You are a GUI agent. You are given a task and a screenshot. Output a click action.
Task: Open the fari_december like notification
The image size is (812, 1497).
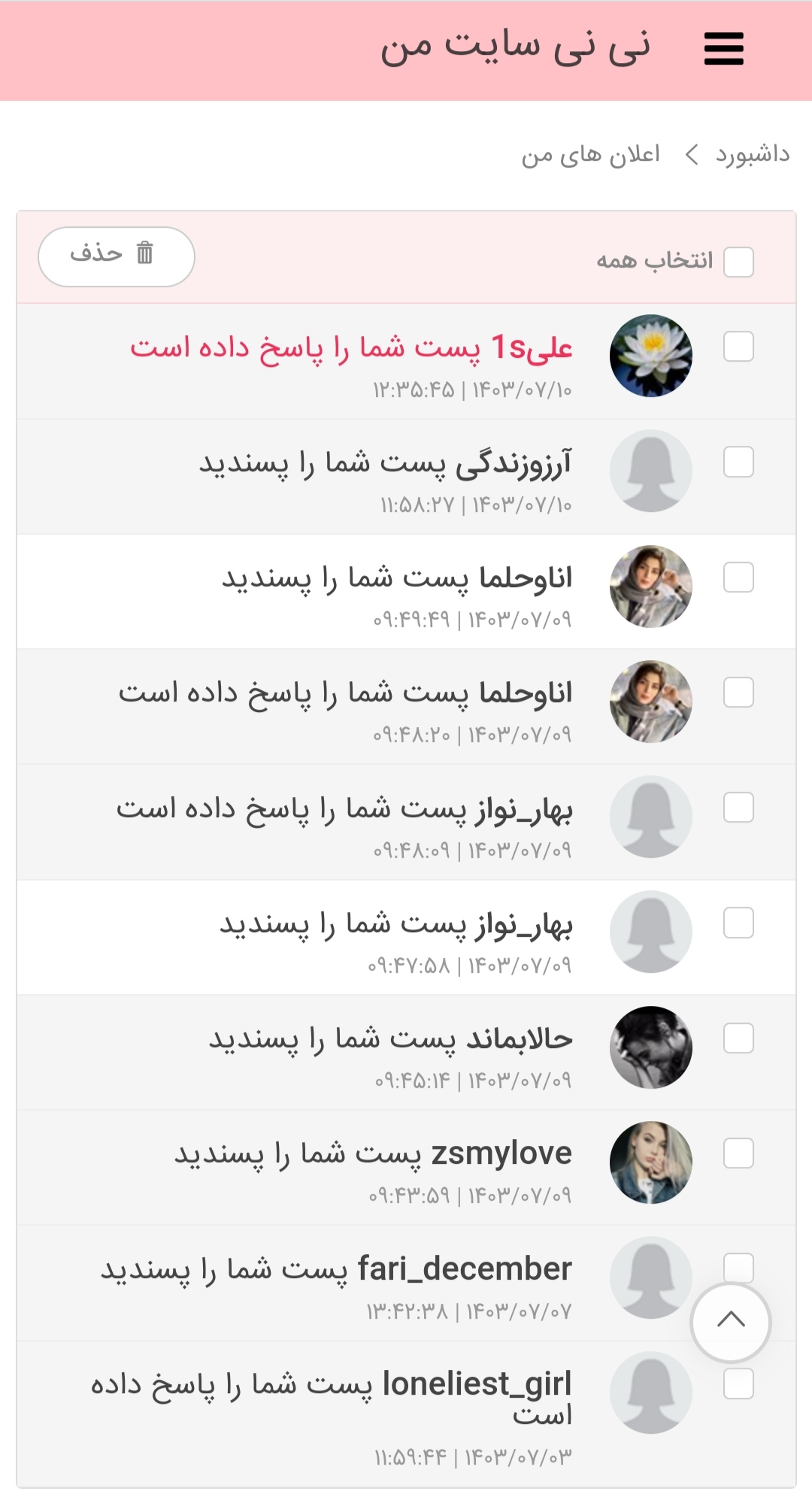tap(336, 1270)
